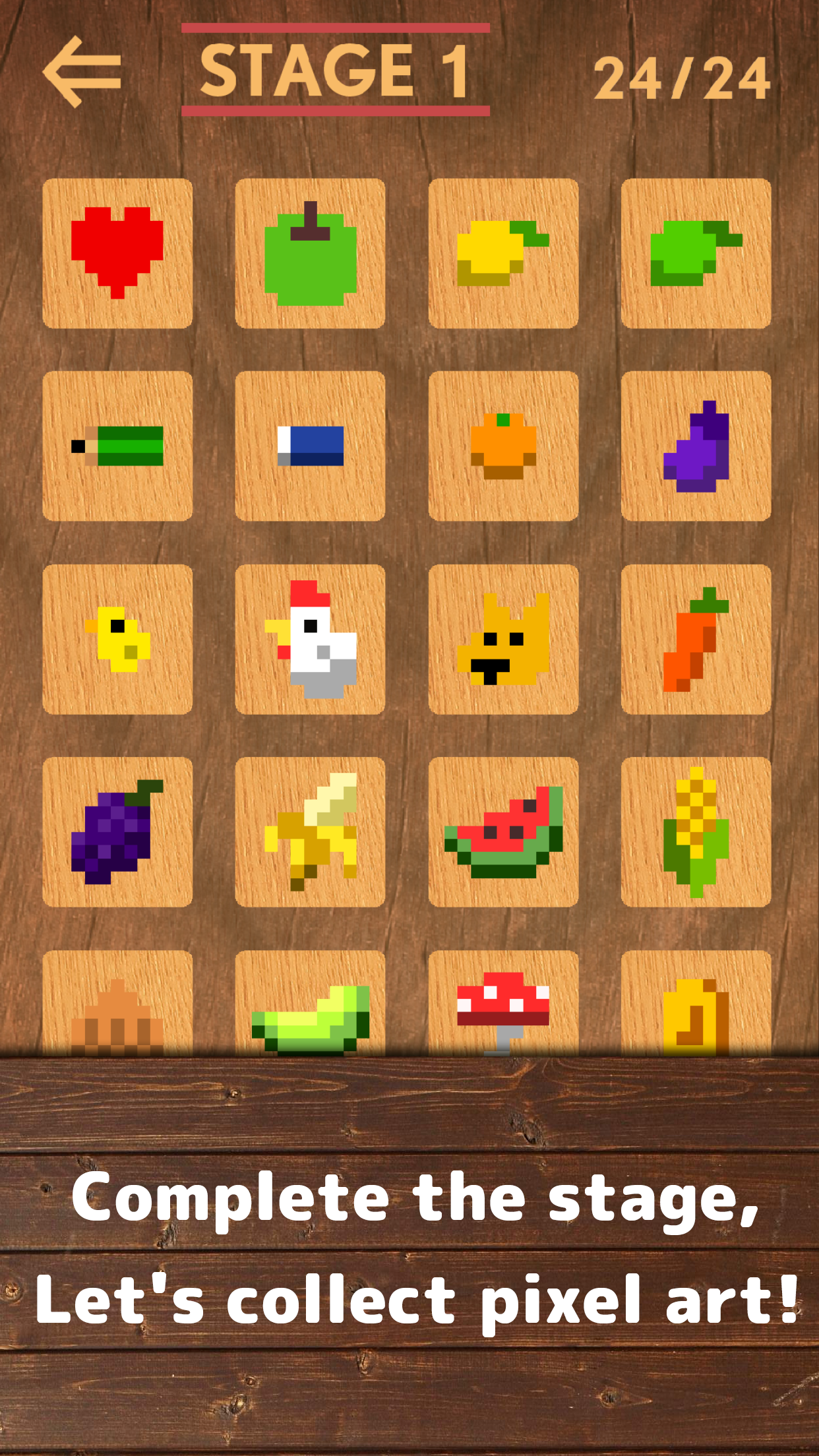Select the grapes pixel art
Screen dimensions: 819x1456
pyautogui.click(x=117, y=832)
